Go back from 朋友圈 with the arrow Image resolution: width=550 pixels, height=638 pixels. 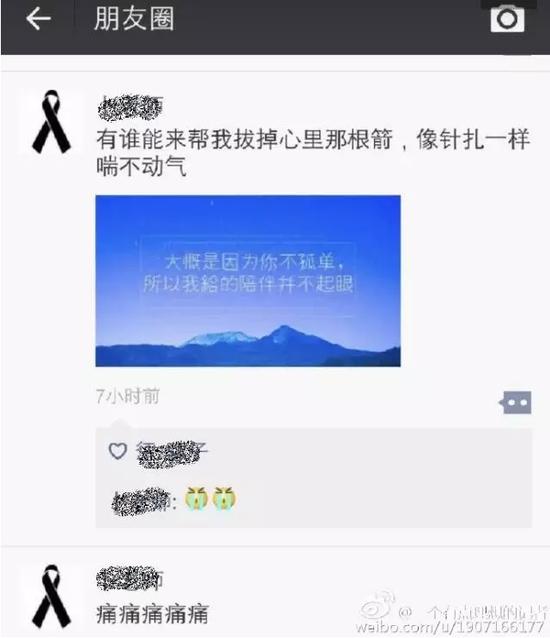[x=38, y=19]
